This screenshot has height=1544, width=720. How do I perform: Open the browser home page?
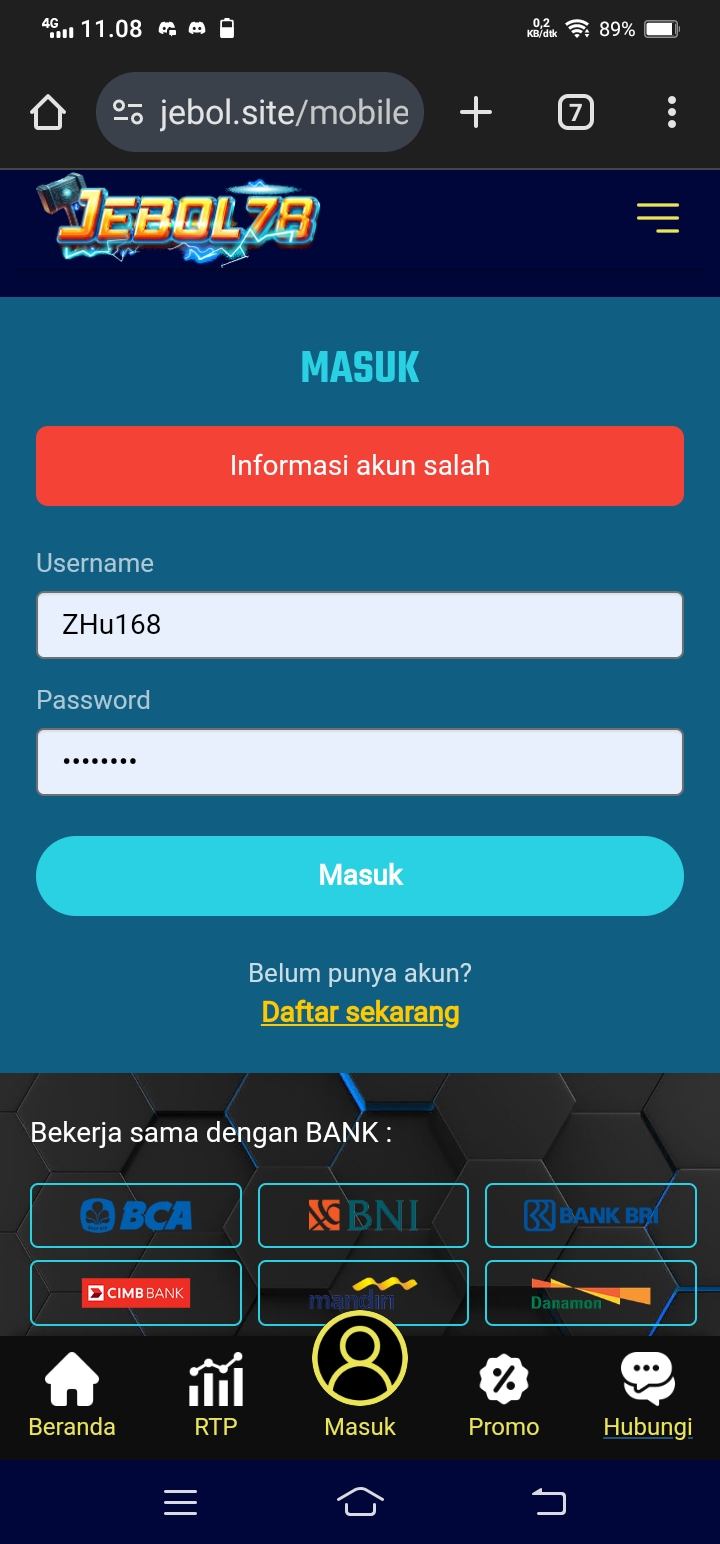coord(48,112)
